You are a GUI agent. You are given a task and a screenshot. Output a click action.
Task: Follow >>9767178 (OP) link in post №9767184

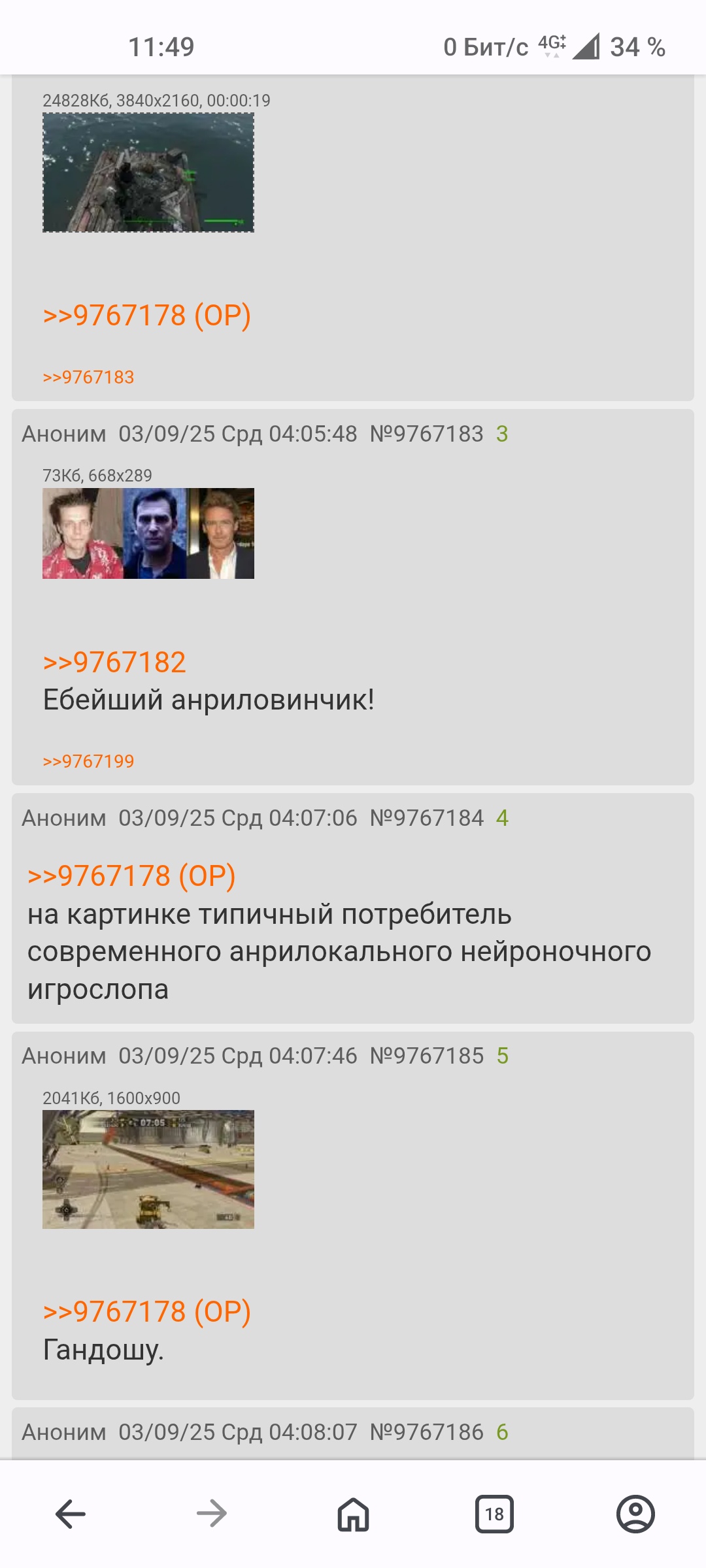tap(131, 876)
